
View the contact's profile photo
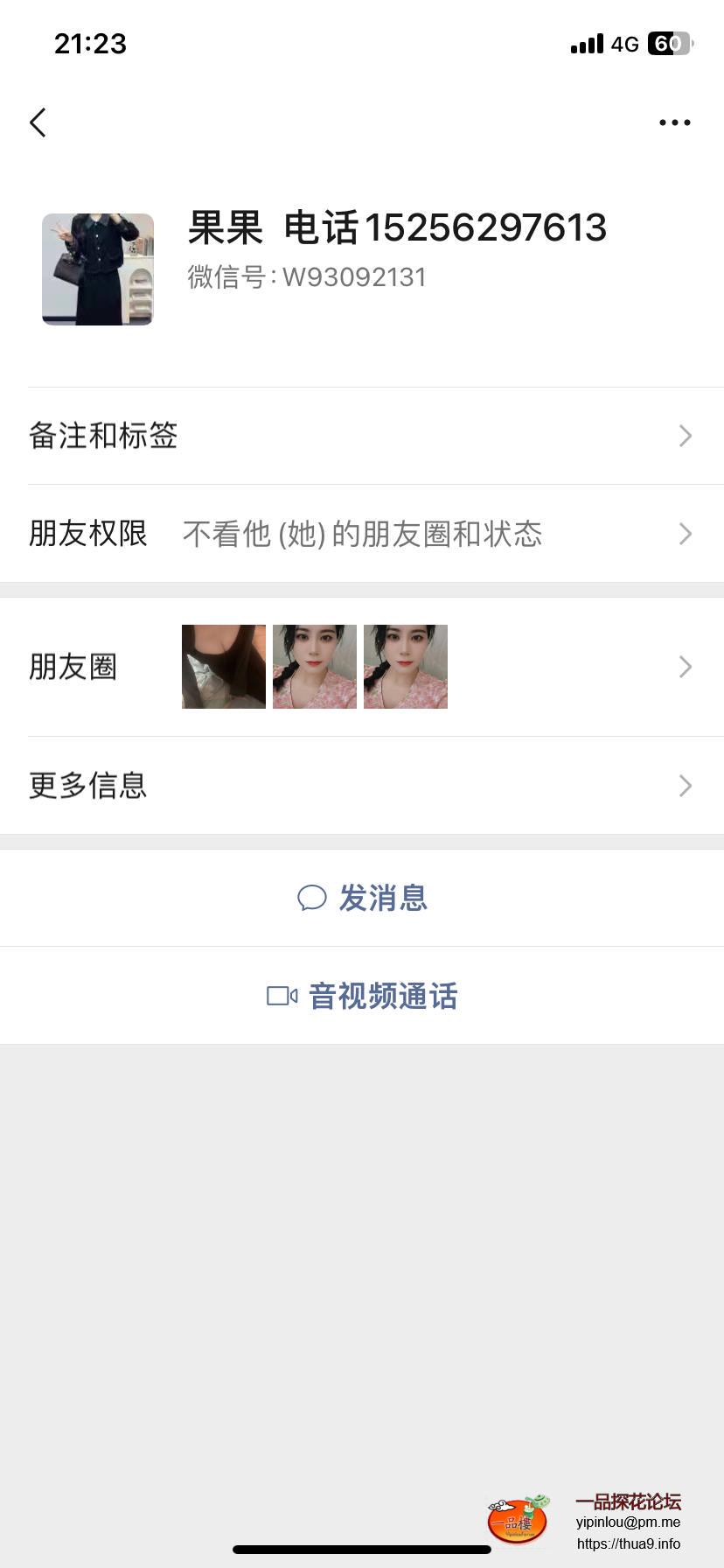98,269
